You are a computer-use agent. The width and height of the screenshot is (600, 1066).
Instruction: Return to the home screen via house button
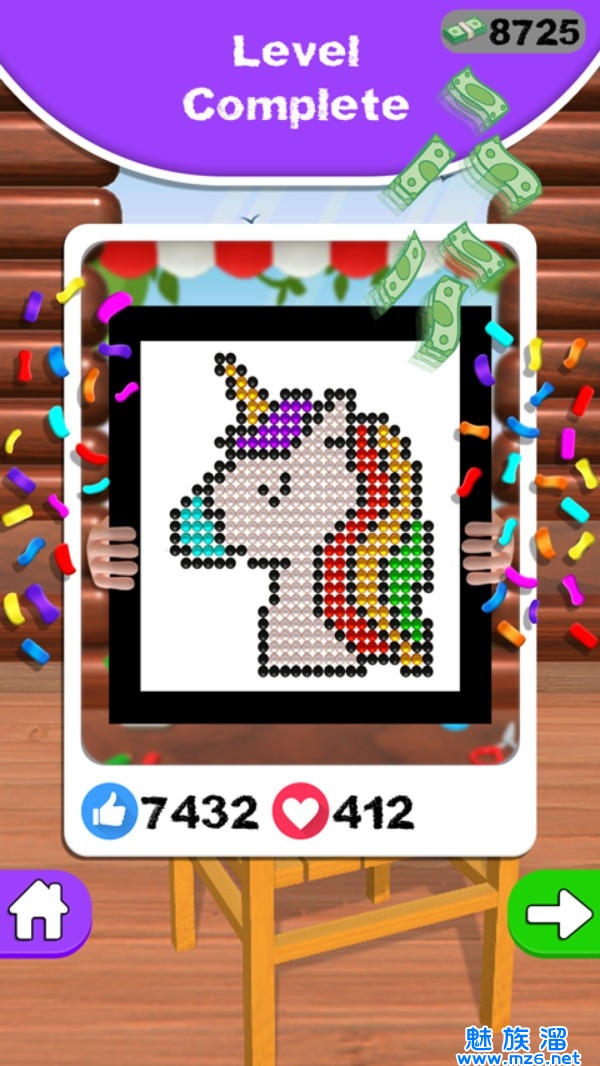click(x=40, y=913)
